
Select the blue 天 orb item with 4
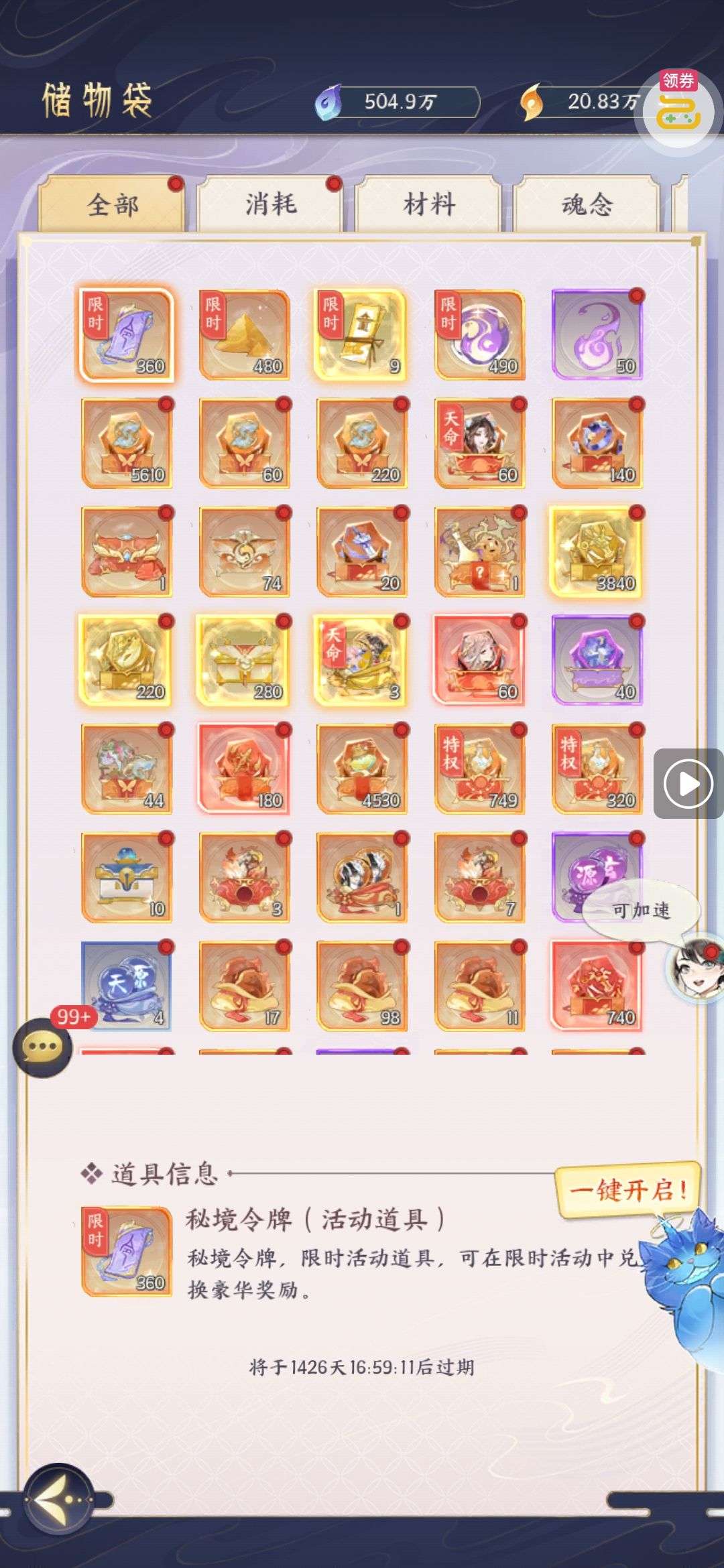(x=127, y=986)
